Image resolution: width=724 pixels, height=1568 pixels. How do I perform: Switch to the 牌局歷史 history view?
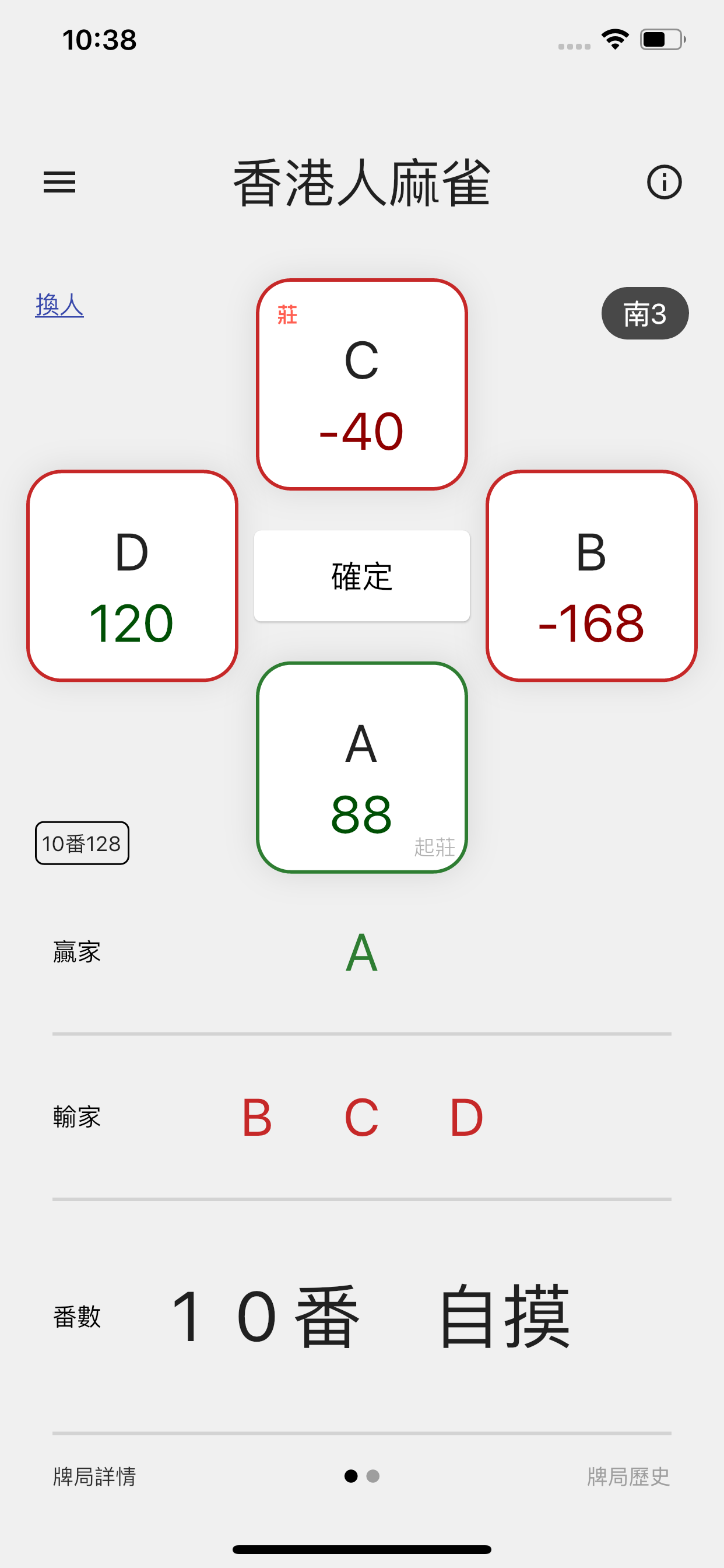click(628, 1476)
